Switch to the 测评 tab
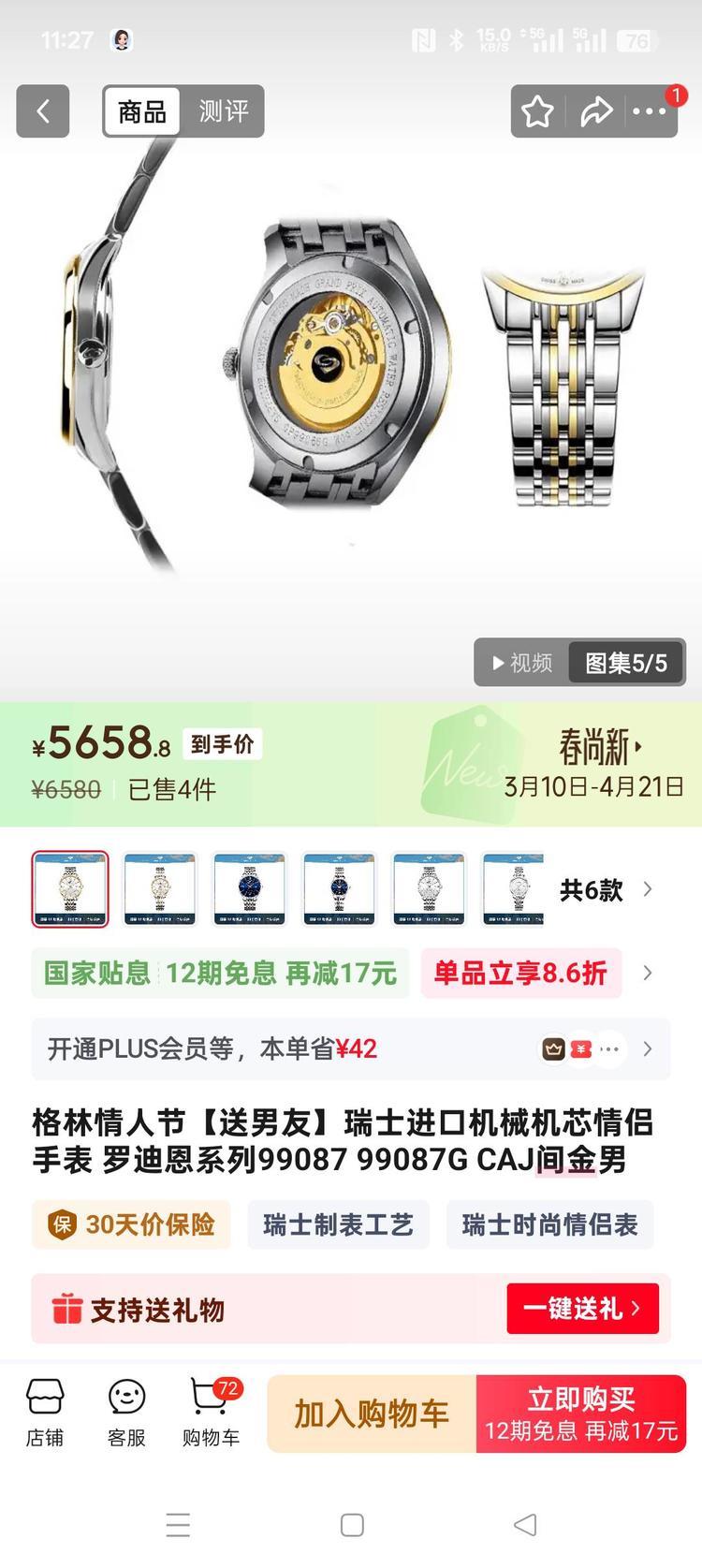The width and height of the screenshot is (702, 1568). [x=223, y=111]
